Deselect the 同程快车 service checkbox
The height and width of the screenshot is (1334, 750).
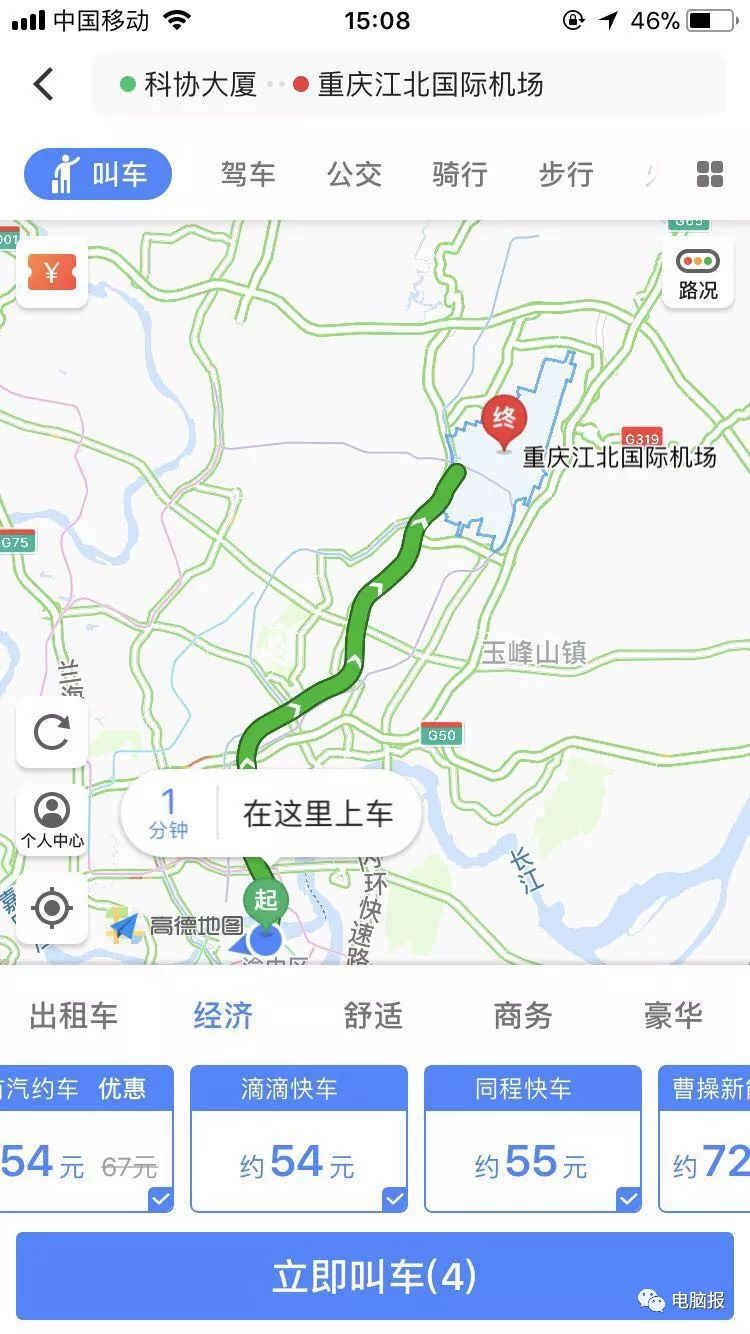click(x=630, y=1197)
